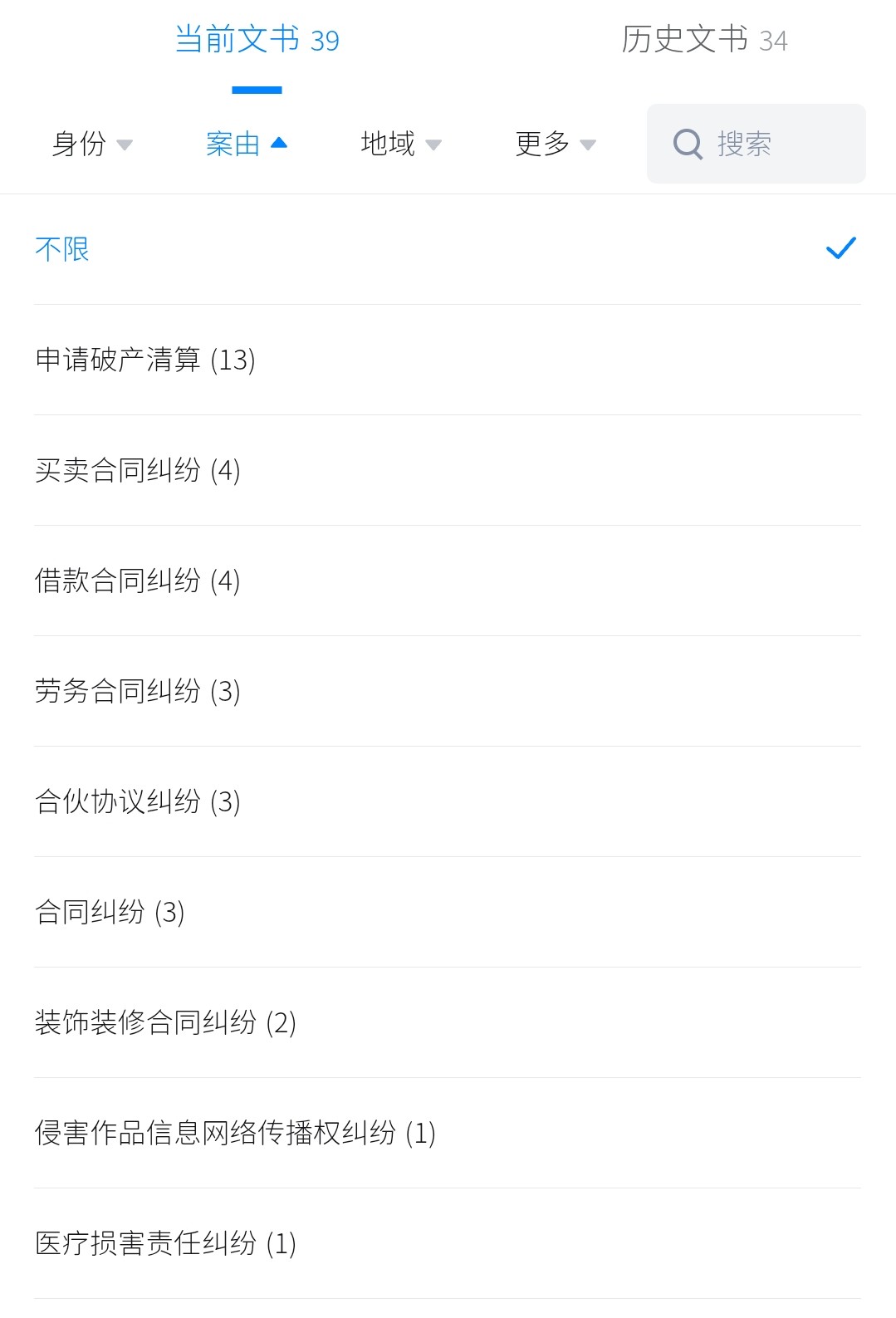Tap the 搜索 search box
Image resolution: width=896 pixels, height=1318 pixels.
coord(756,144)
